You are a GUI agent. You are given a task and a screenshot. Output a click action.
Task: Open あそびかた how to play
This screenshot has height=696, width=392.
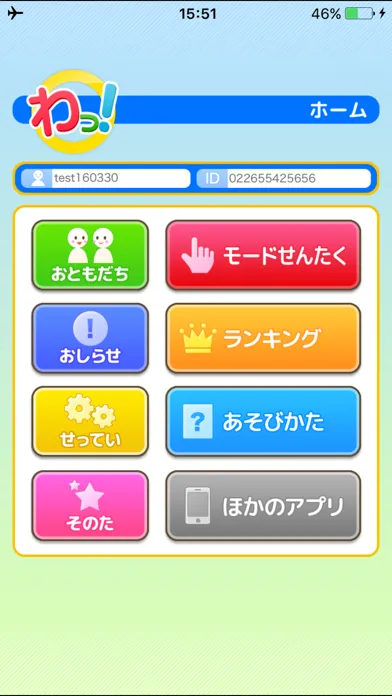pos(263,421)
